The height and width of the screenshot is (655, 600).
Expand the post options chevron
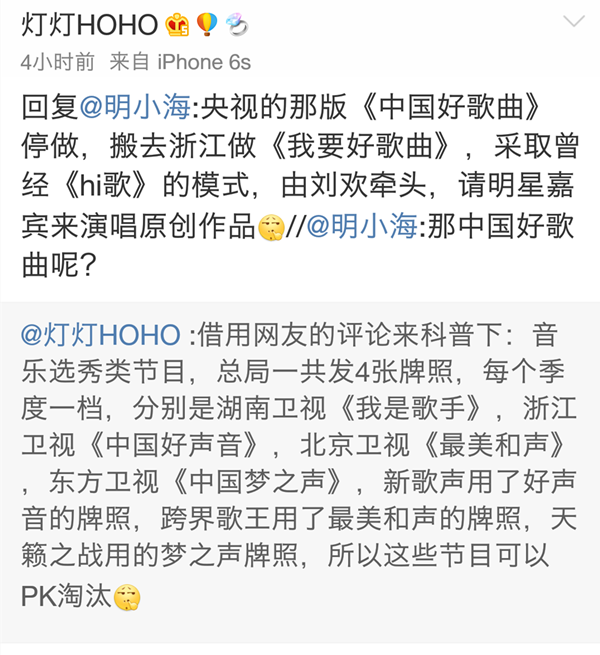click(x=574, y=21)
